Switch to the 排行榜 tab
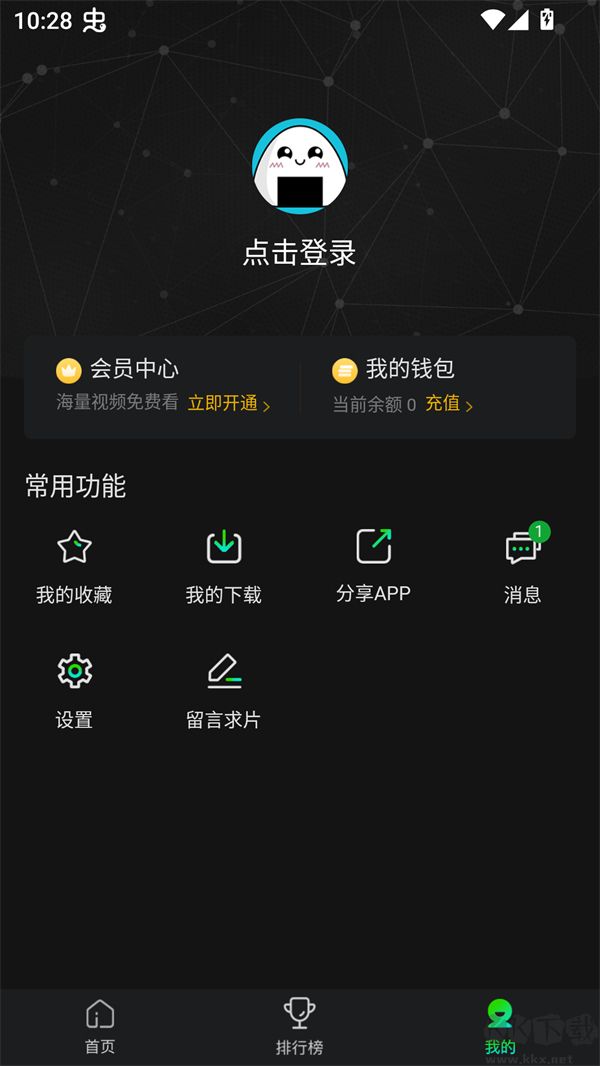Screen dimensions: 600x1066 (x=300, y=1027)
